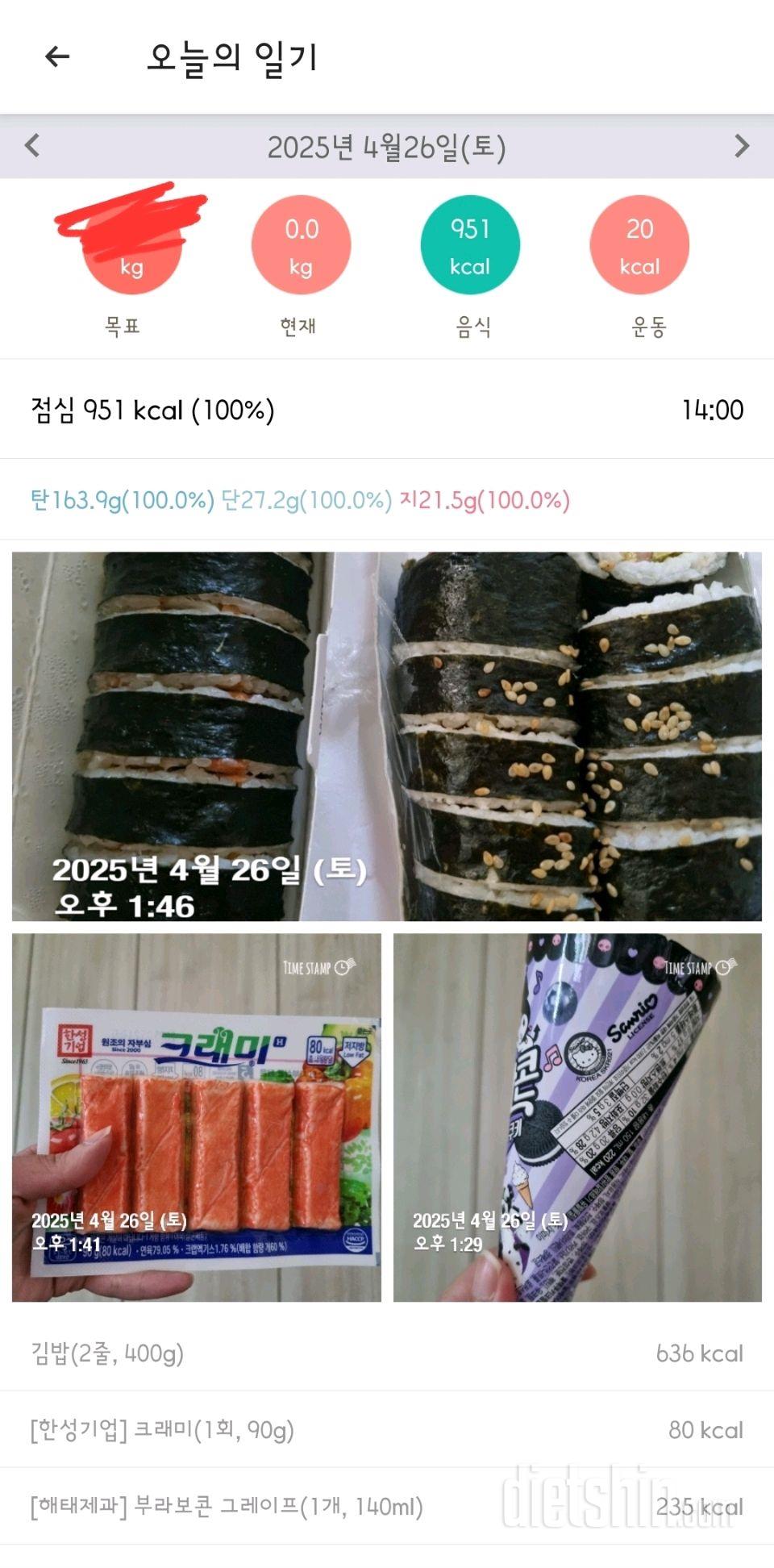Image resolution: width=774 pixels, height=1568 pixels.
Task: Open the 운동 20 kcal circle
Action: [x=639, y=245]
